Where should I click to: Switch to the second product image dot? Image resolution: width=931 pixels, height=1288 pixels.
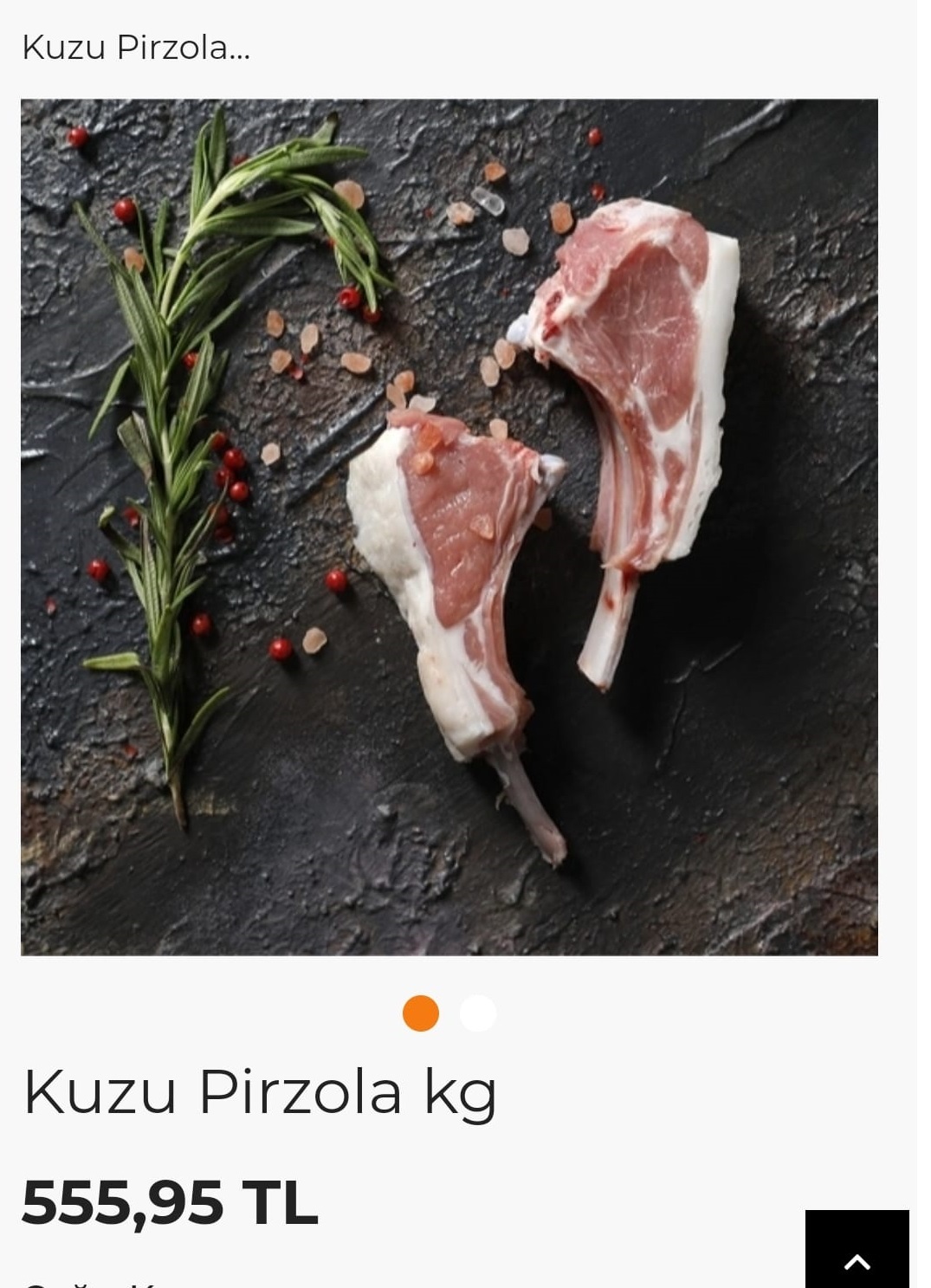477,1013
